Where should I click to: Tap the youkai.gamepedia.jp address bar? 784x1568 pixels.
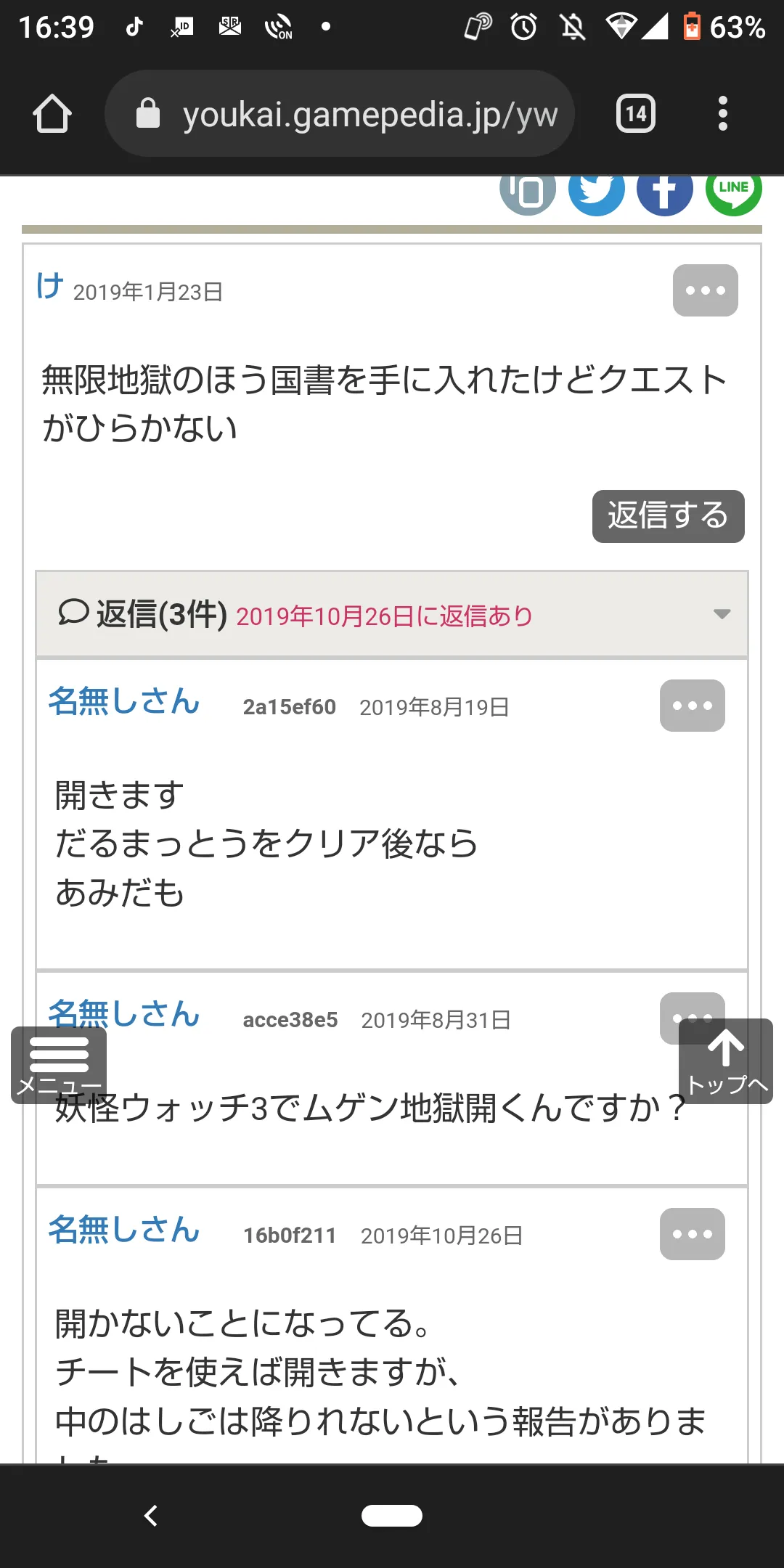pos(340,114)
